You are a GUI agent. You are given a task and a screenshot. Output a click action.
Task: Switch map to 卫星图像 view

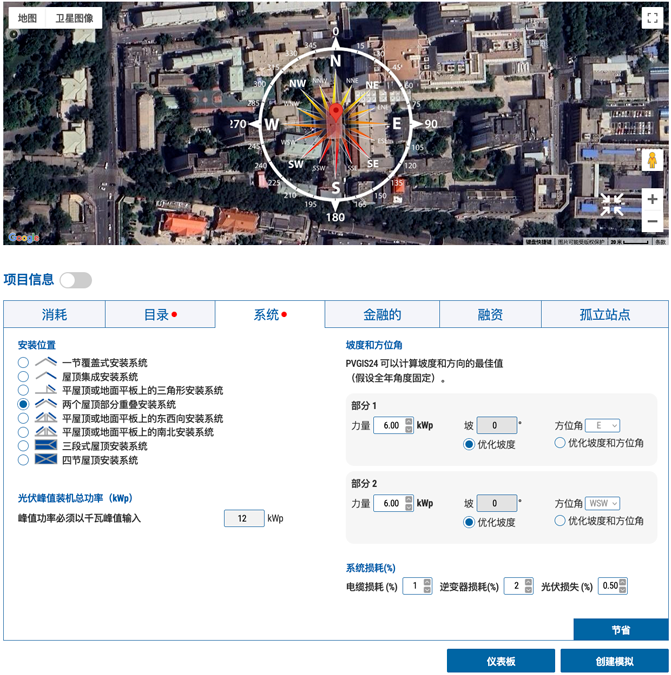click(74, 18)
